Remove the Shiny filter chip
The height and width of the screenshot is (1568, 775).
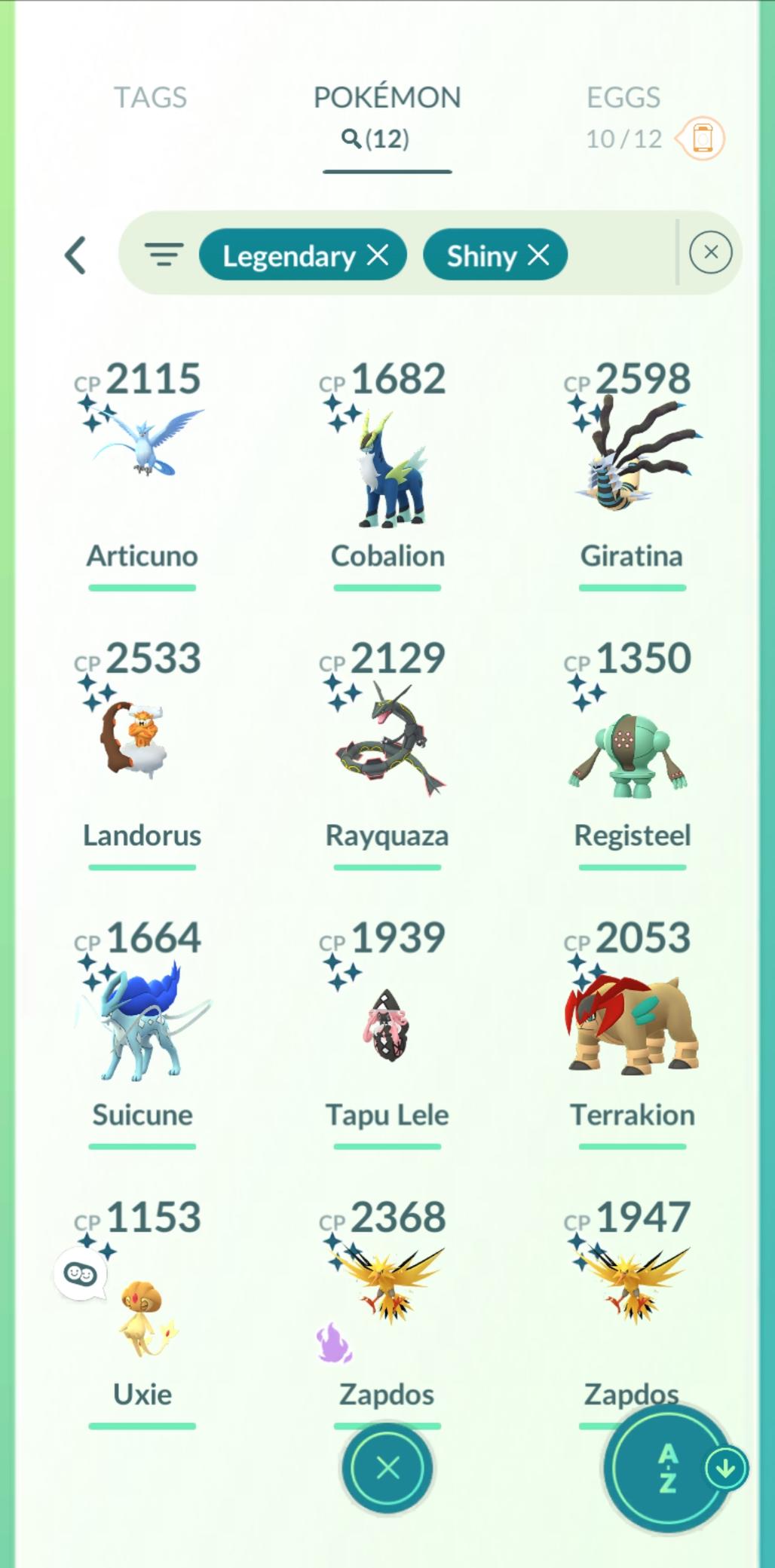tap(539, 255)
